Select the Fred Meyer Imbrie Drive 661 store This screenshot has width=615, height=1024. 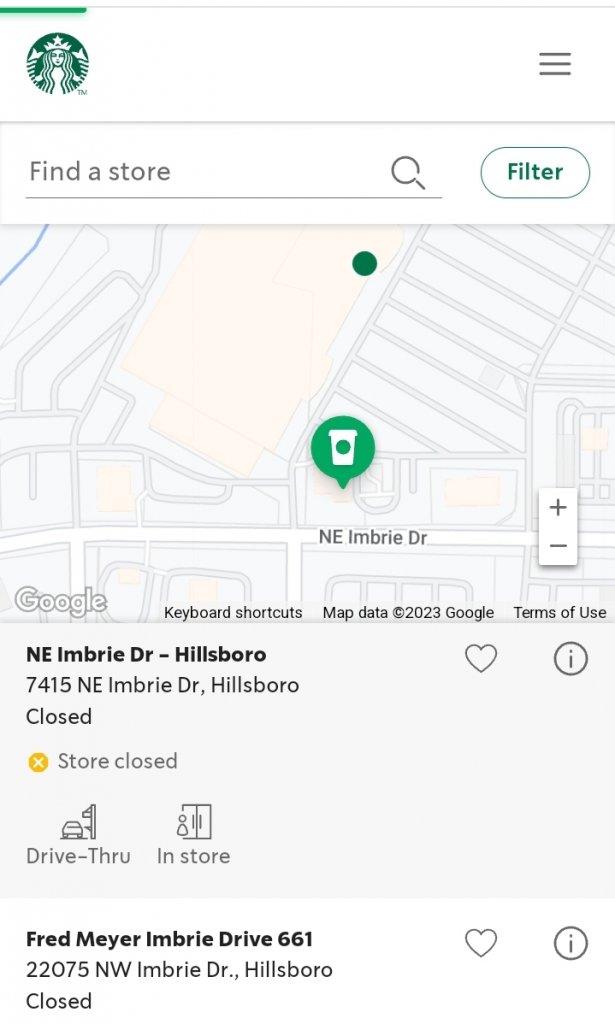coord(169,939)
